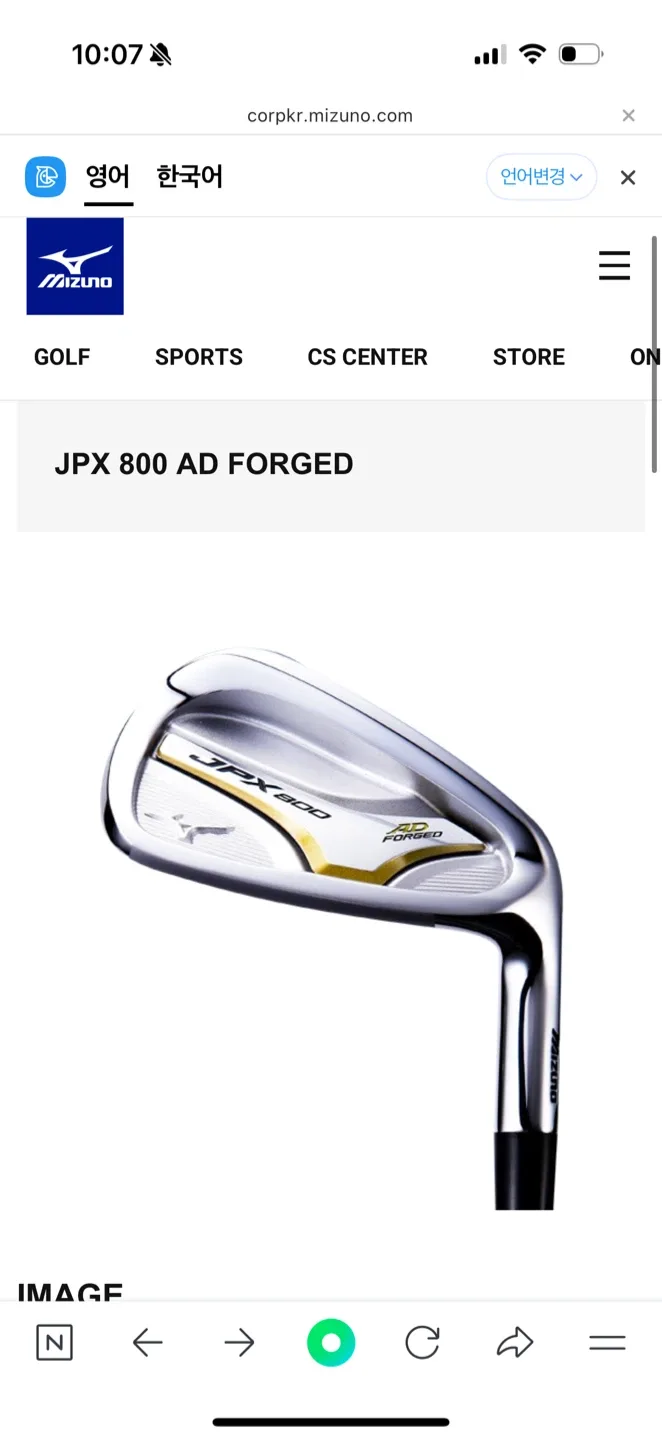
Task: Go to the Mizuno home logo
Action: [x=75, y=266]
